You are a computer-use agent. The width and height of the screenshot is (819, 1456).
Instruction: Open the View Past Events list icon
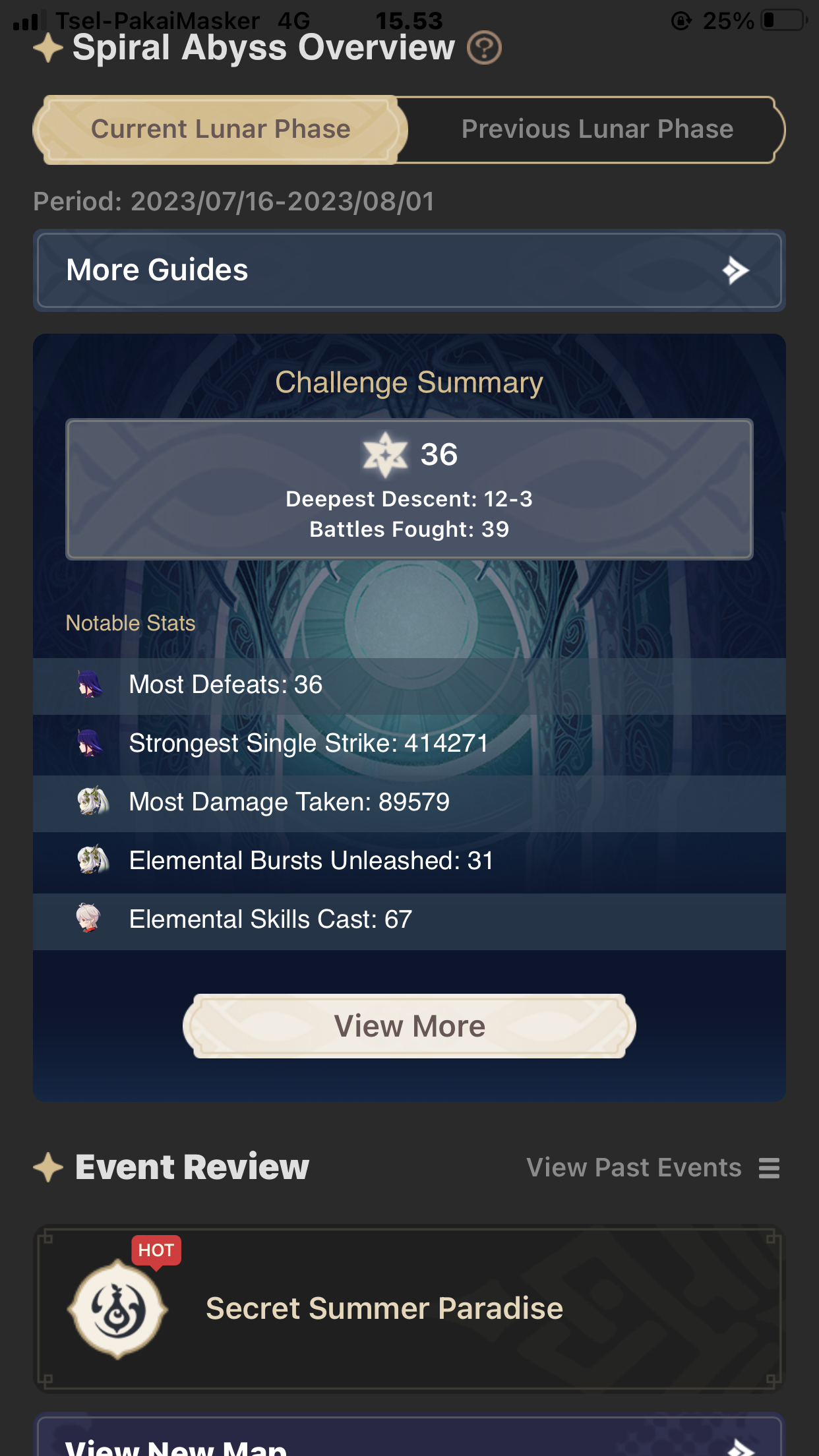[768, 1167]
